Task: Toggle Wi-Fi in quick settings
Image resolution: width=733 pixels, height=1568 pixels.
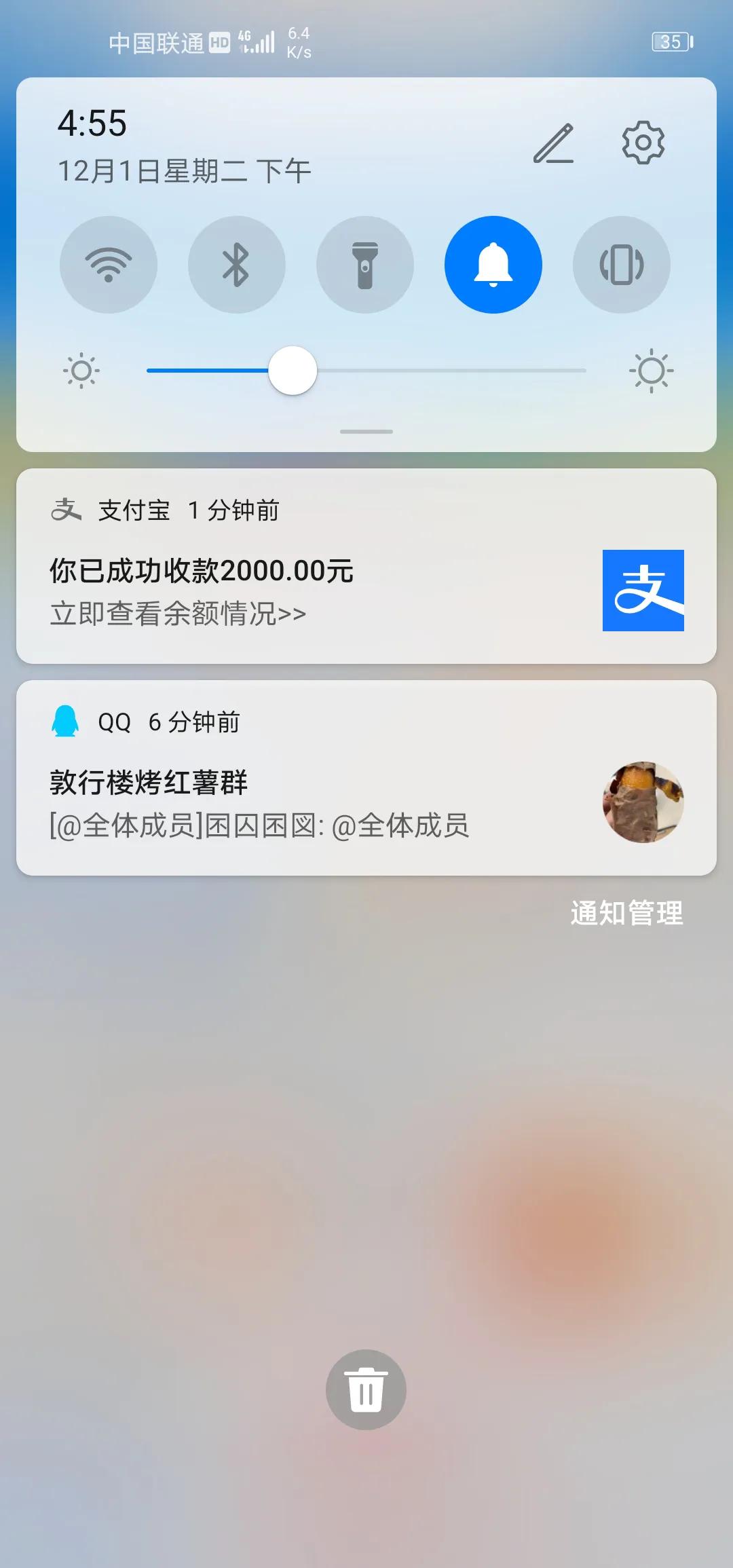Action: coord(109,265)
